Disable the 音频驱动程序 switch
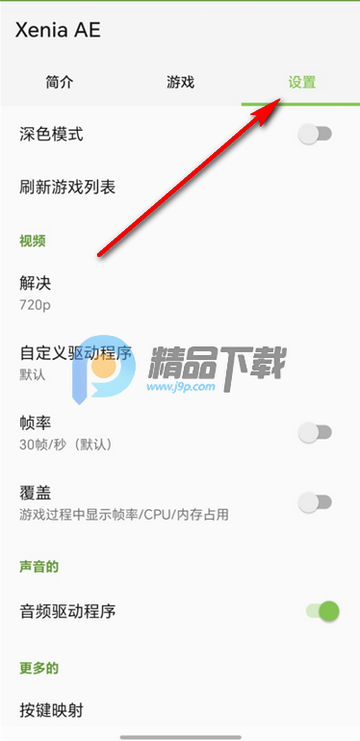The height and width of the screenshot is (741, 360). tap(322, 611)
